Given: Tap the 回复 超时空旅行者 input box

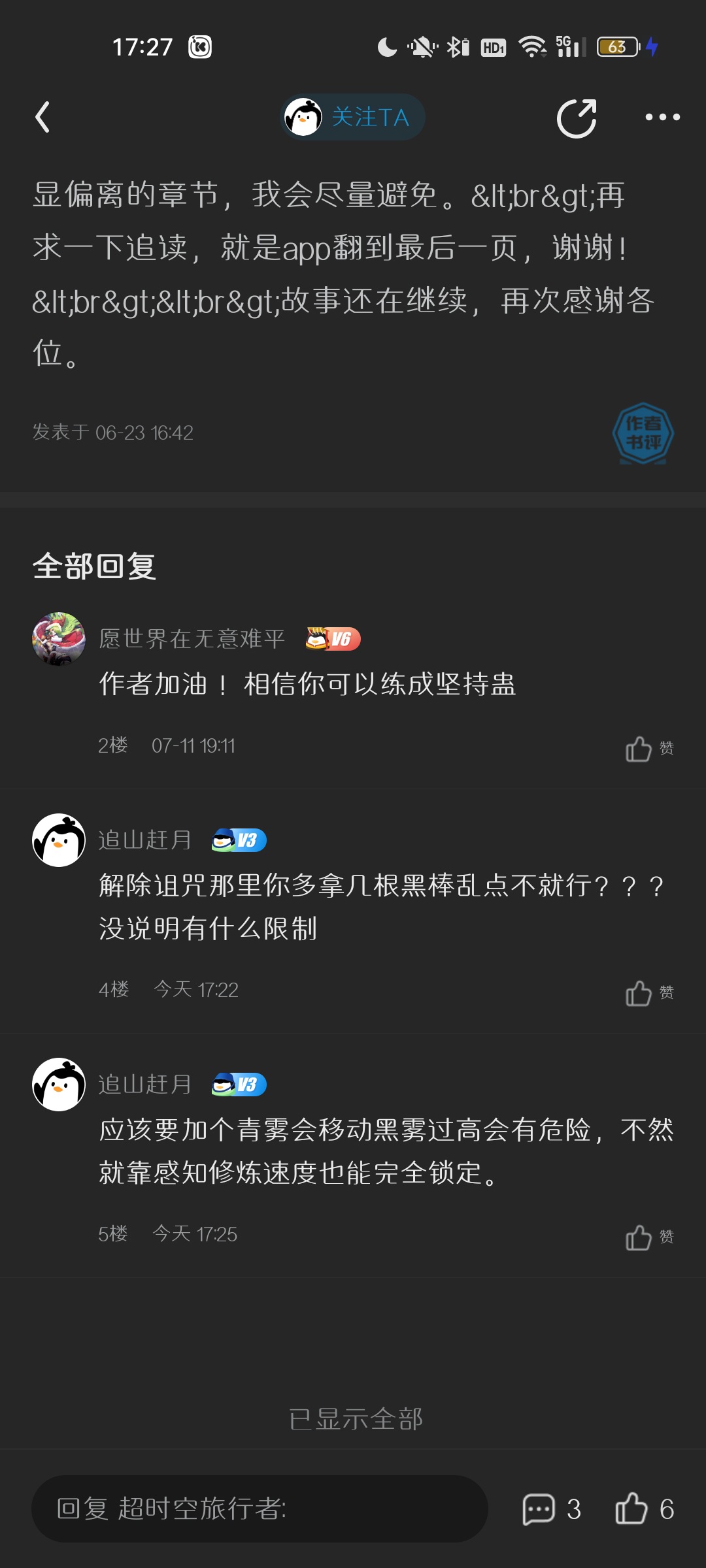Looking at the screenshot, I should tap(260, 1509).
